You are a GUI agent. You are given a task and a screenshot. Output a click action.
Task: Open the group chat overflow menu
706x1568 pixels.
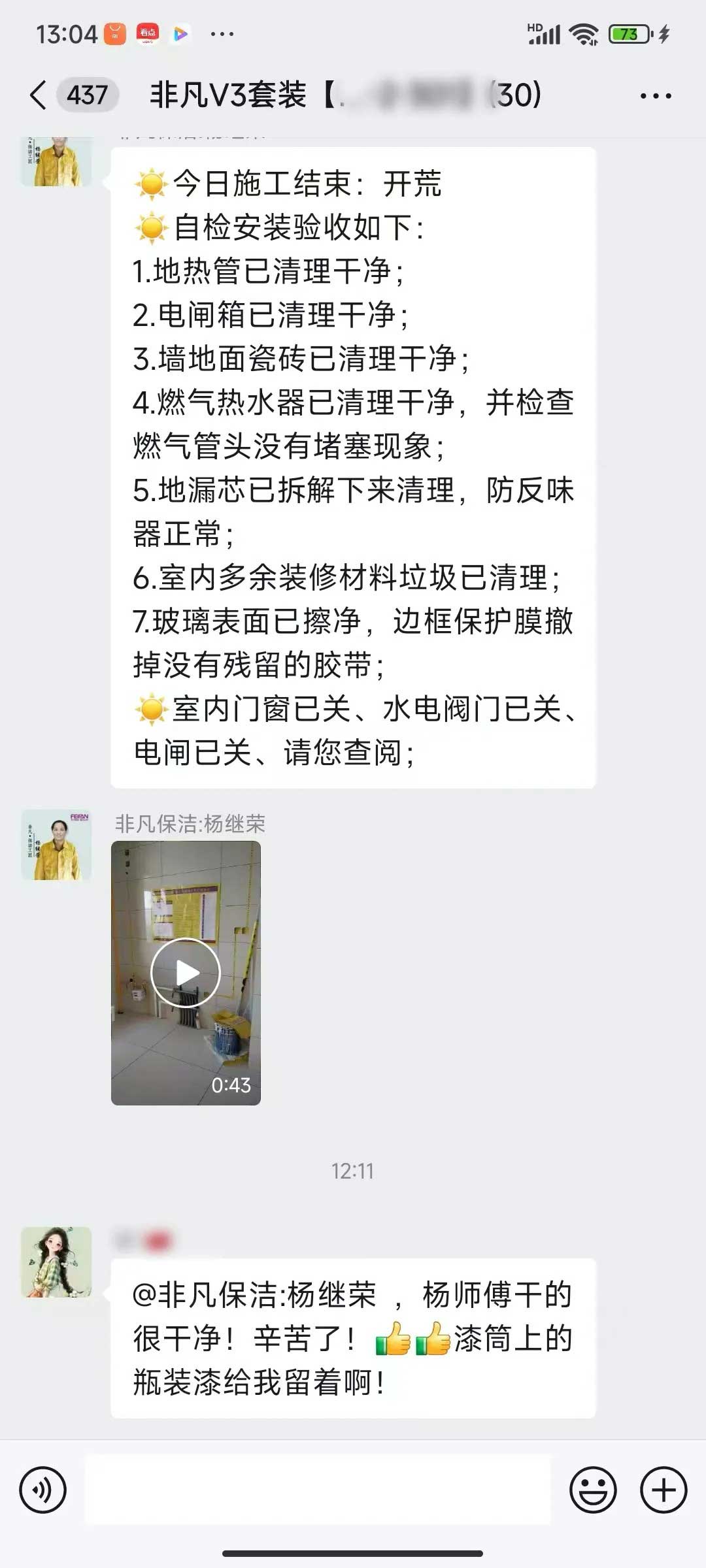tap(655, 96)
